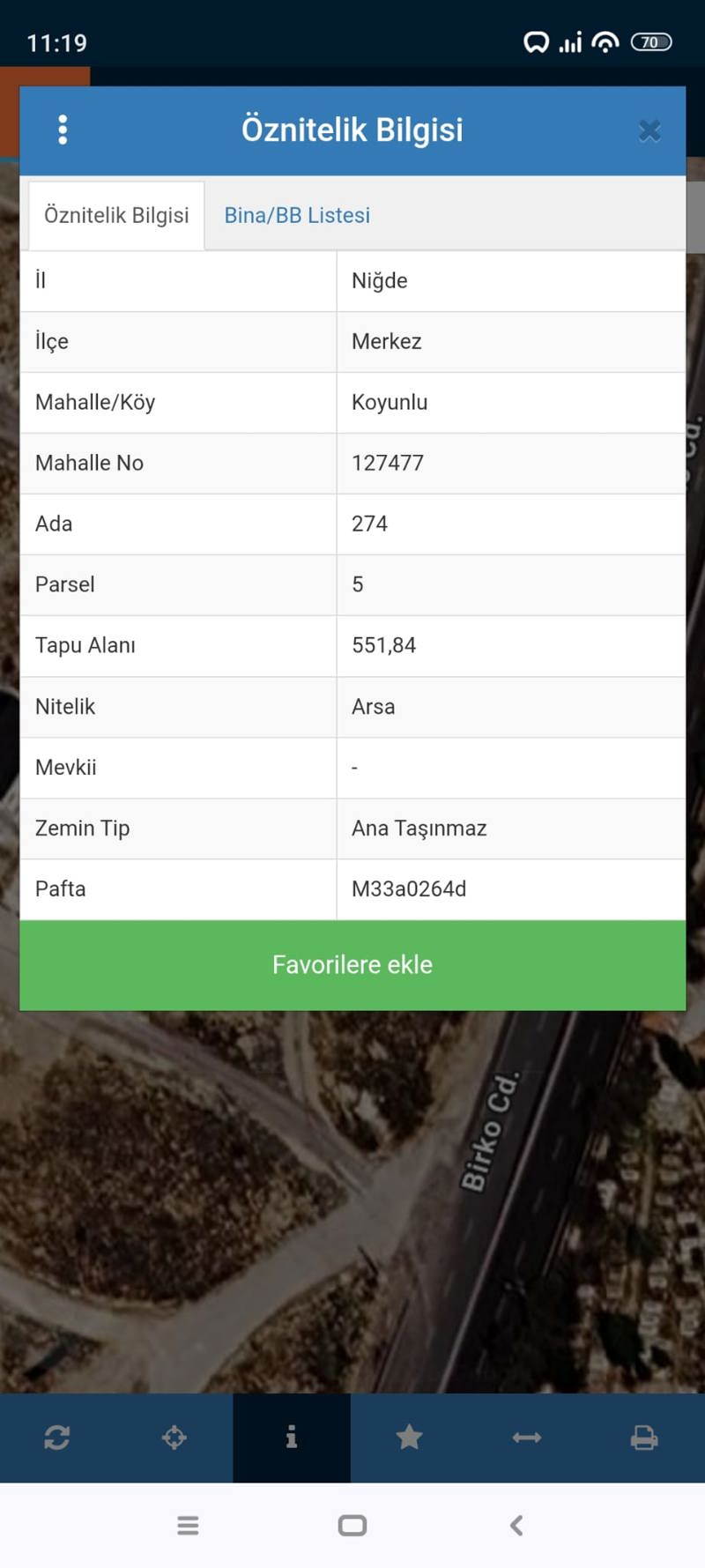Tap the printer icon to print
This screenshot has height=1568, width=705.
(644, 1438)
